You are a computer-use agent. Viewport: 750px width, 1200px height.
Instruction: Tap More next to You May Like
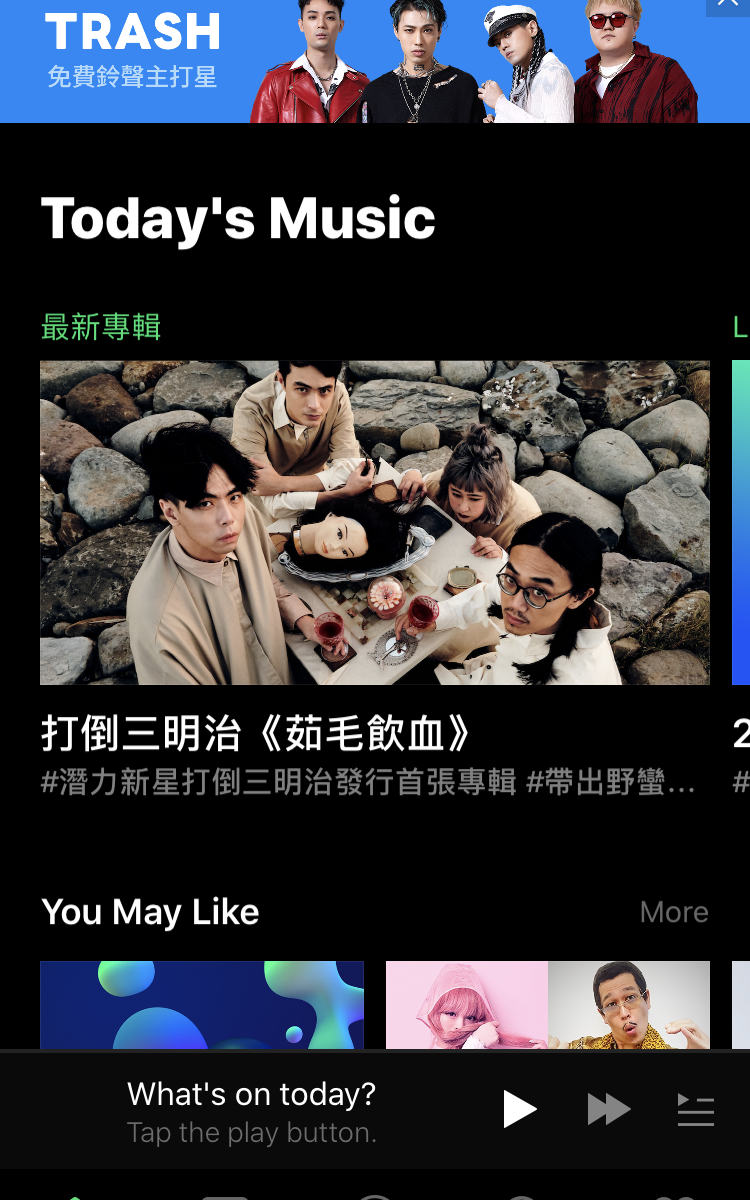(673, 912)
